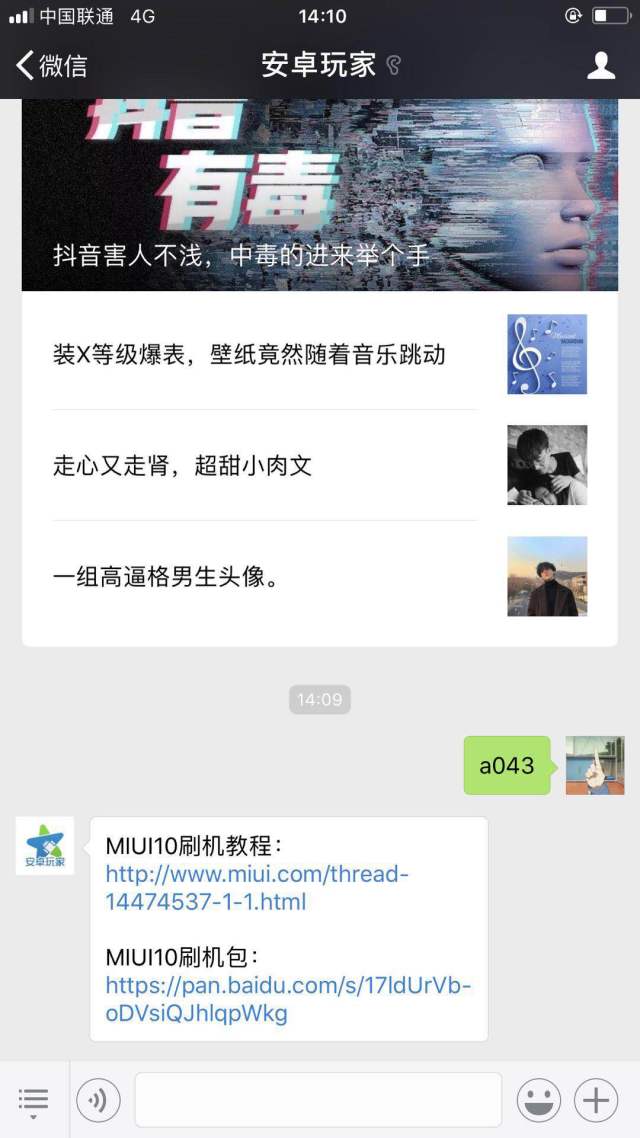The width and height of the screenshot is (640, 1138).
Task: Open the pan.baidu.com 刷机包 link
Action: pyautogui.click(x=288, y=999)
